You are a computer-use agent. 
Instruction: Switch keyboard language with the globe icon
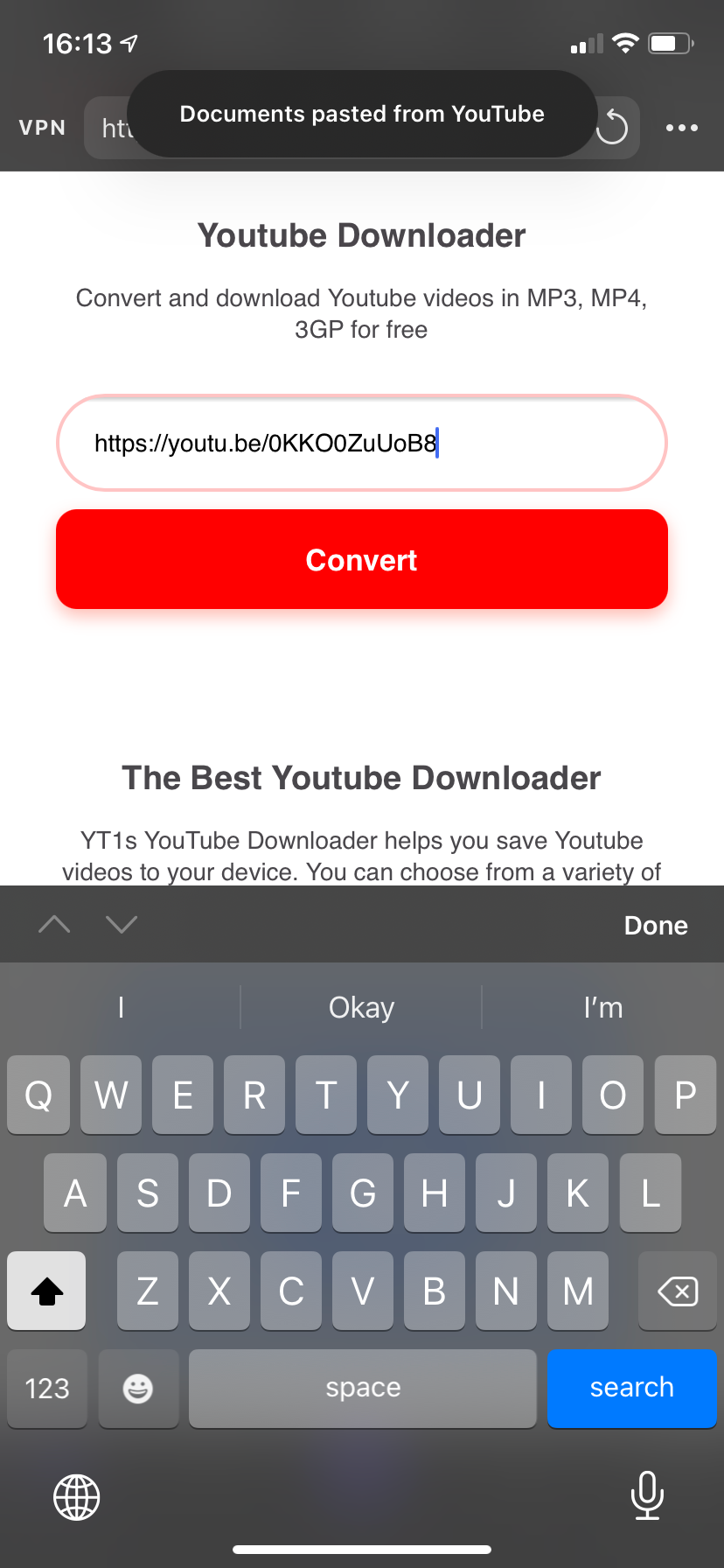click(77, 1496)
